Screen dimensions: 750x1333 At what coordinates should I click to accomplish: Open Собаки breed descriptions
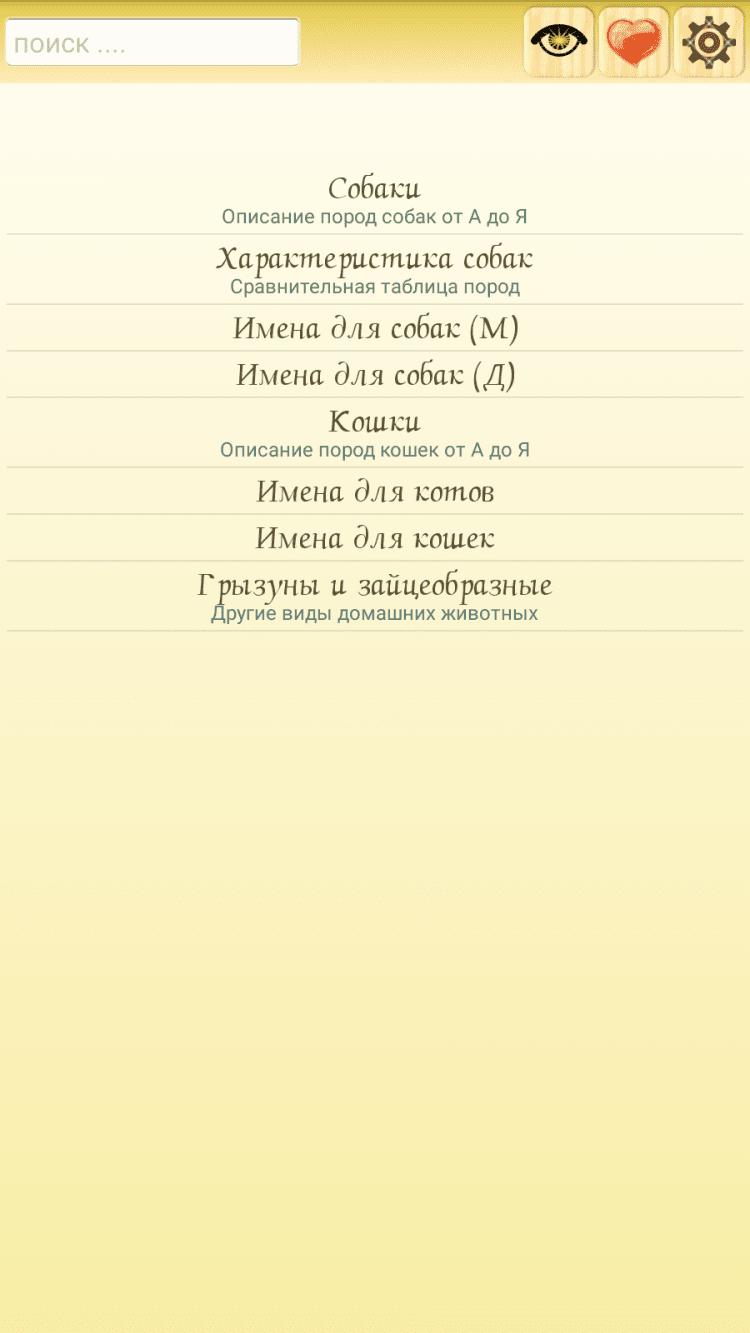point(374,199)
